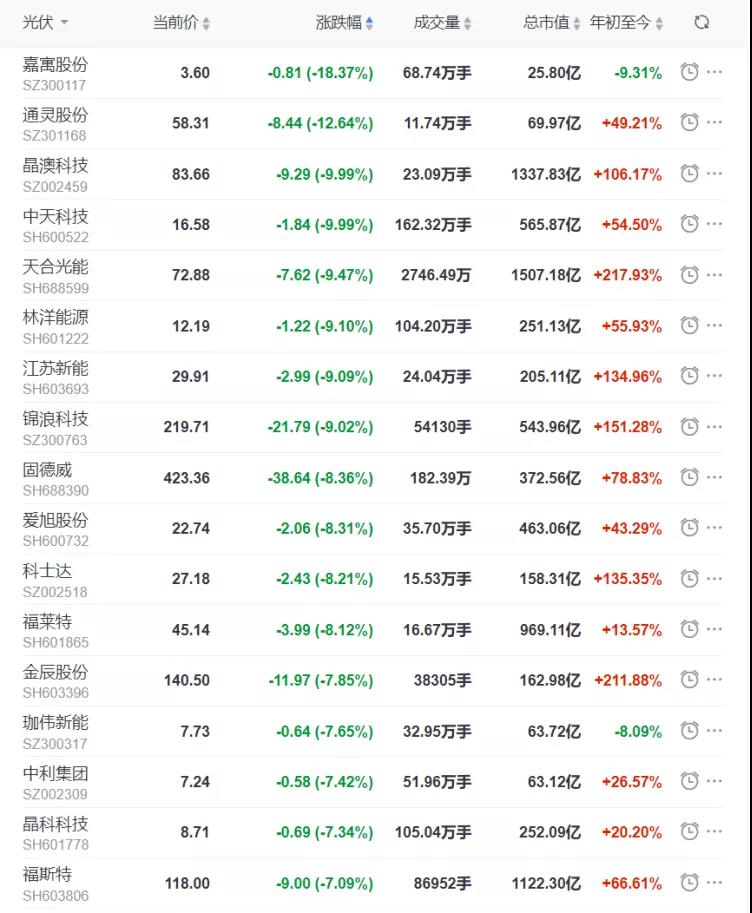Open more options for 晶科科技
Viewport: 752px width, 913px height.
(x=714, y=831)
